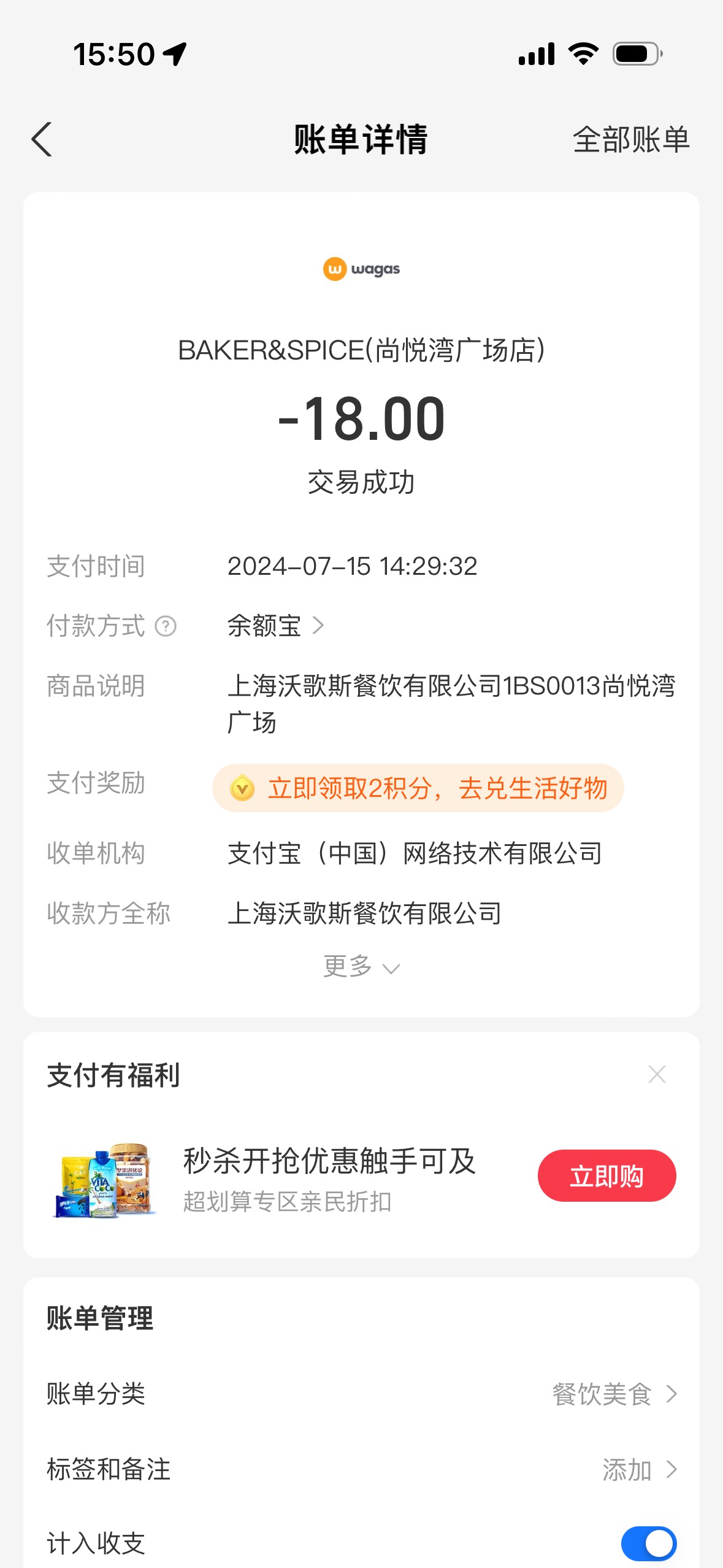Toggle off the 计入收支 switch
Viewport: 723px width, 1568px height.
[649, 1543]
